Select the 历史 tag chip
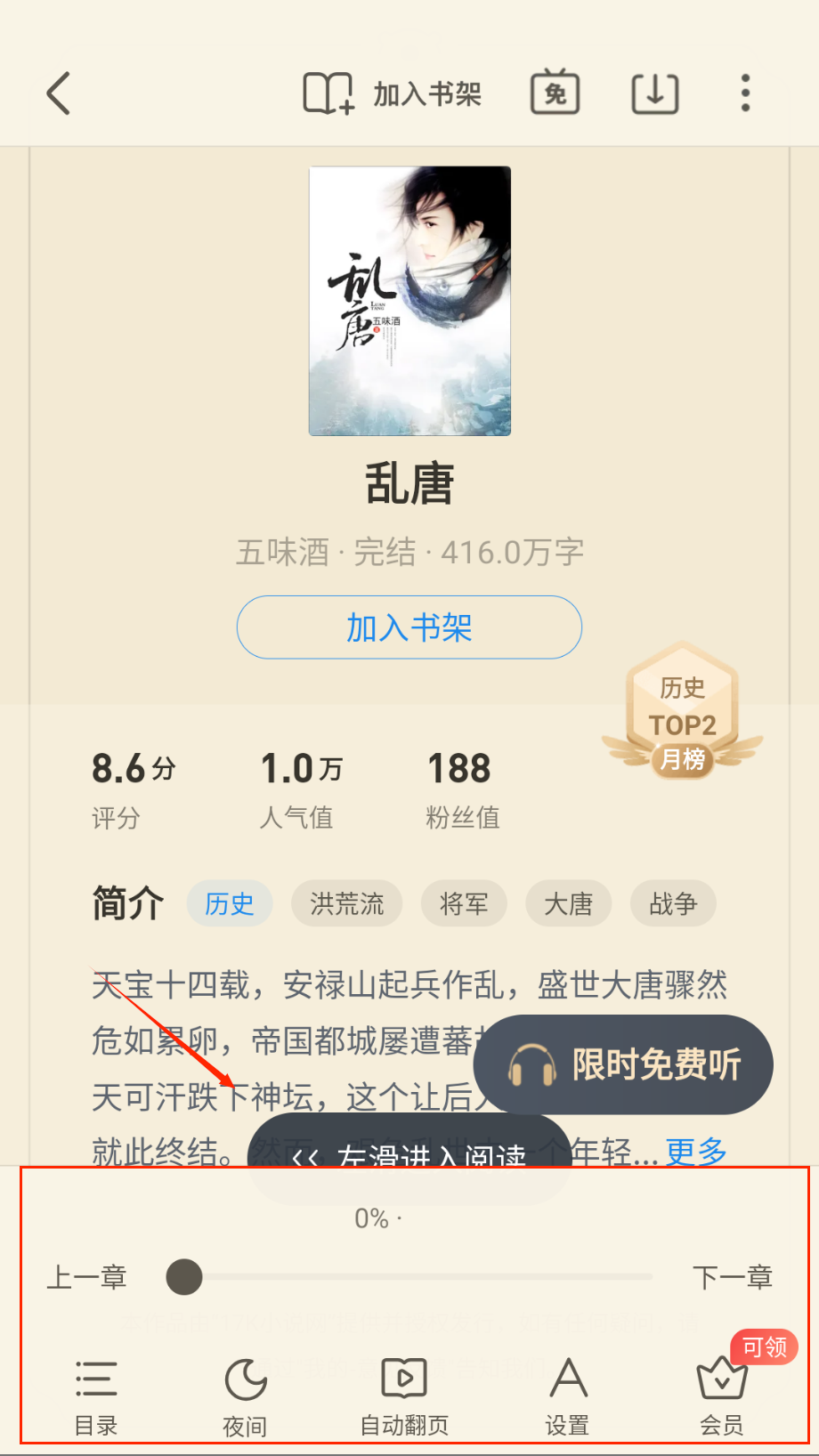Image resolution: width=819 pixels, height=1456 pixels. tap(229, 904)
